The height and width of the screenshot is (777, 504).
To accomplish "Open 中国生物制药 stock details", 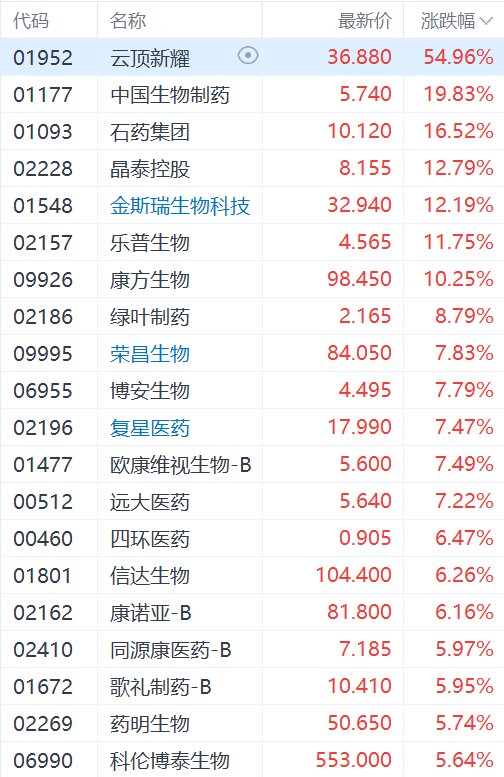I will [x=252, y=94].
